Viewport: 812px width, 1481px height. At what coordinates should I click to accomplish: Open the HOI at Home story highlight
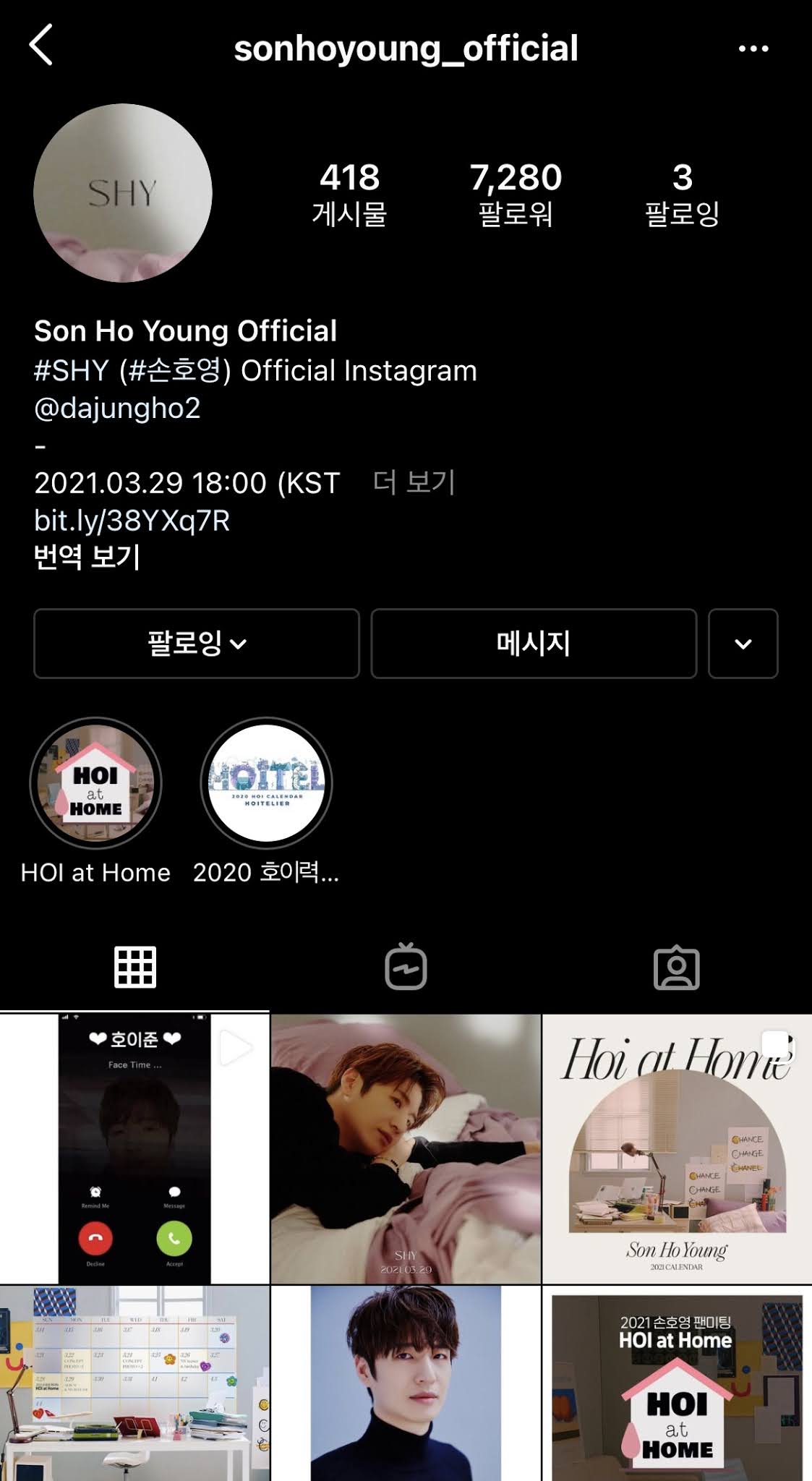click(x=95, y=784)
